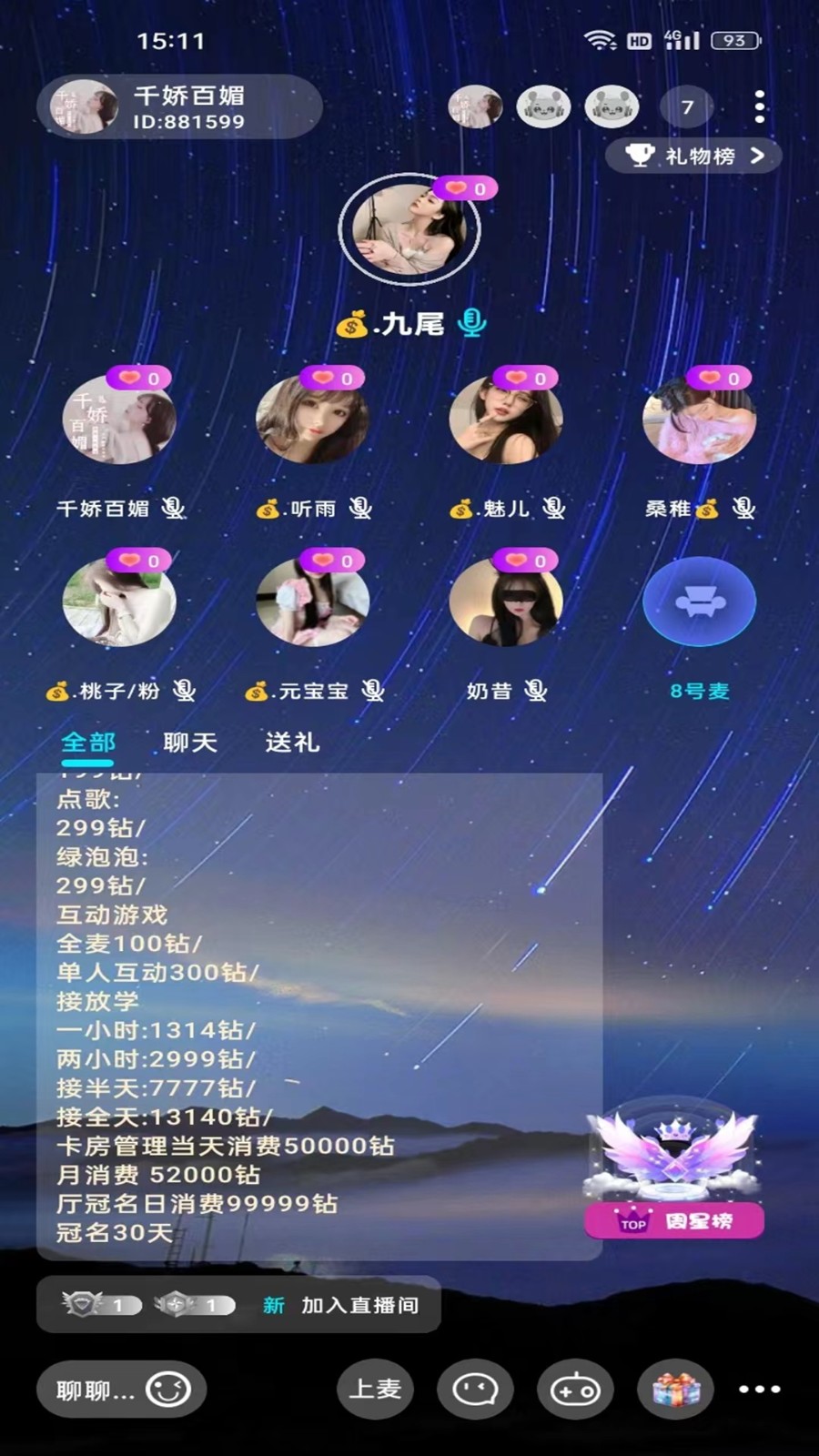
Task: Select the 全部 tab
Action: tap(88, 743)
